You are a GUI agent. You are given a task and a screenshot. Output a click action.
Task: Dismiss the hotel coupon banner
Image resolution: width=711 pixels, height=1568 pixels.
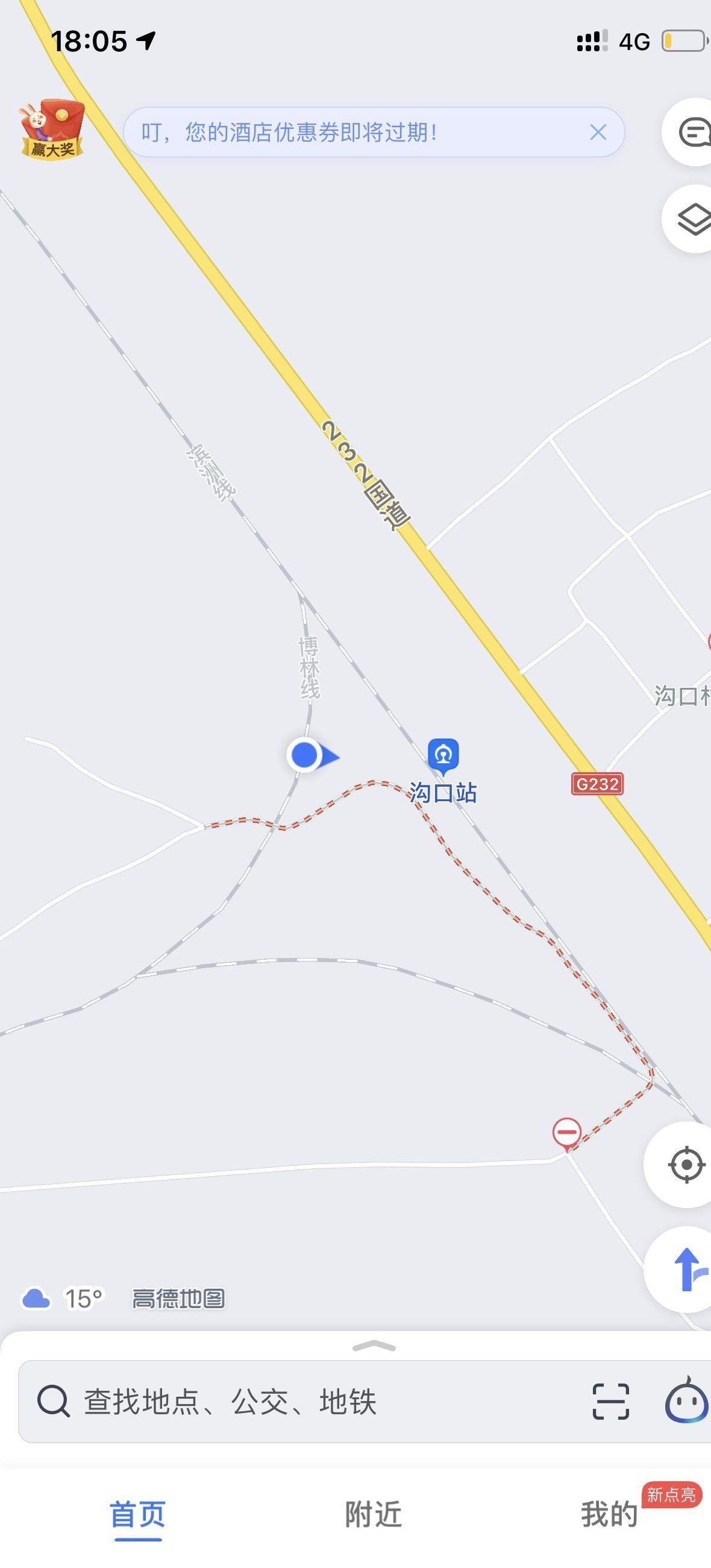598,132
